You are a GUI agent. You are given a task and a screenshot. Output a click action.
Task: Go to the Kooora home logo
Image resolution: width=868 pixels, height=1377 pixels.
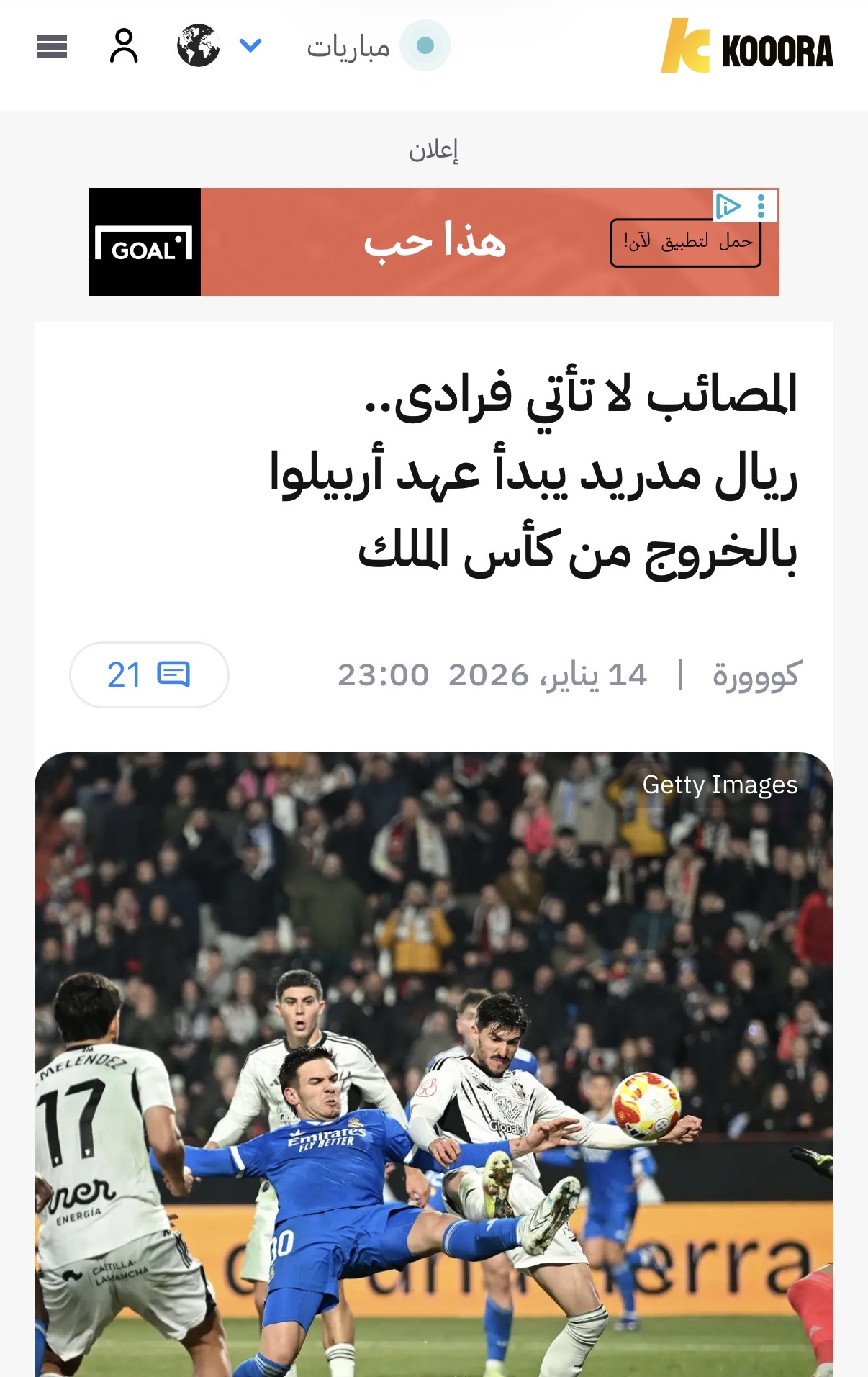tap(747, 47)
